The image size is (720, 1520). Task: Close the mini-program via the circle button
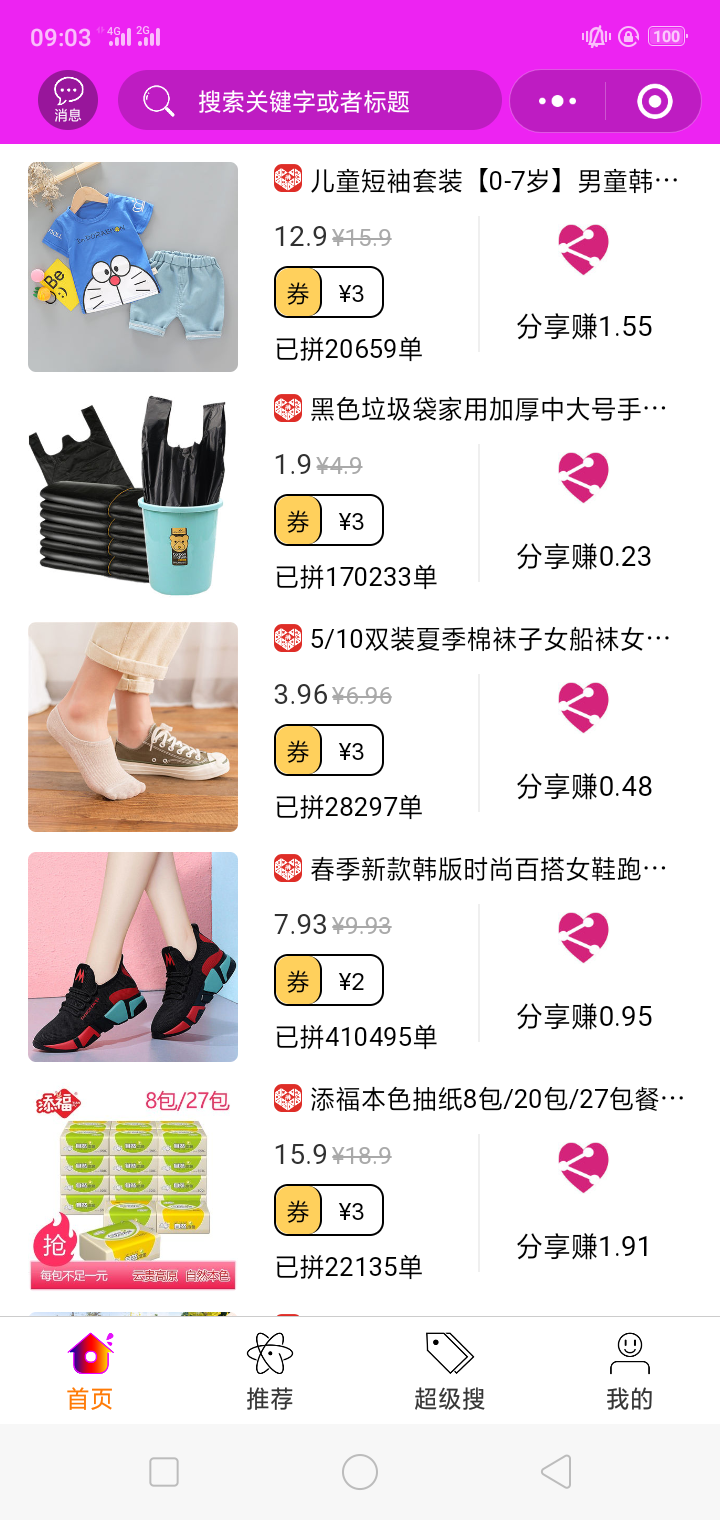tap(654, 101)
